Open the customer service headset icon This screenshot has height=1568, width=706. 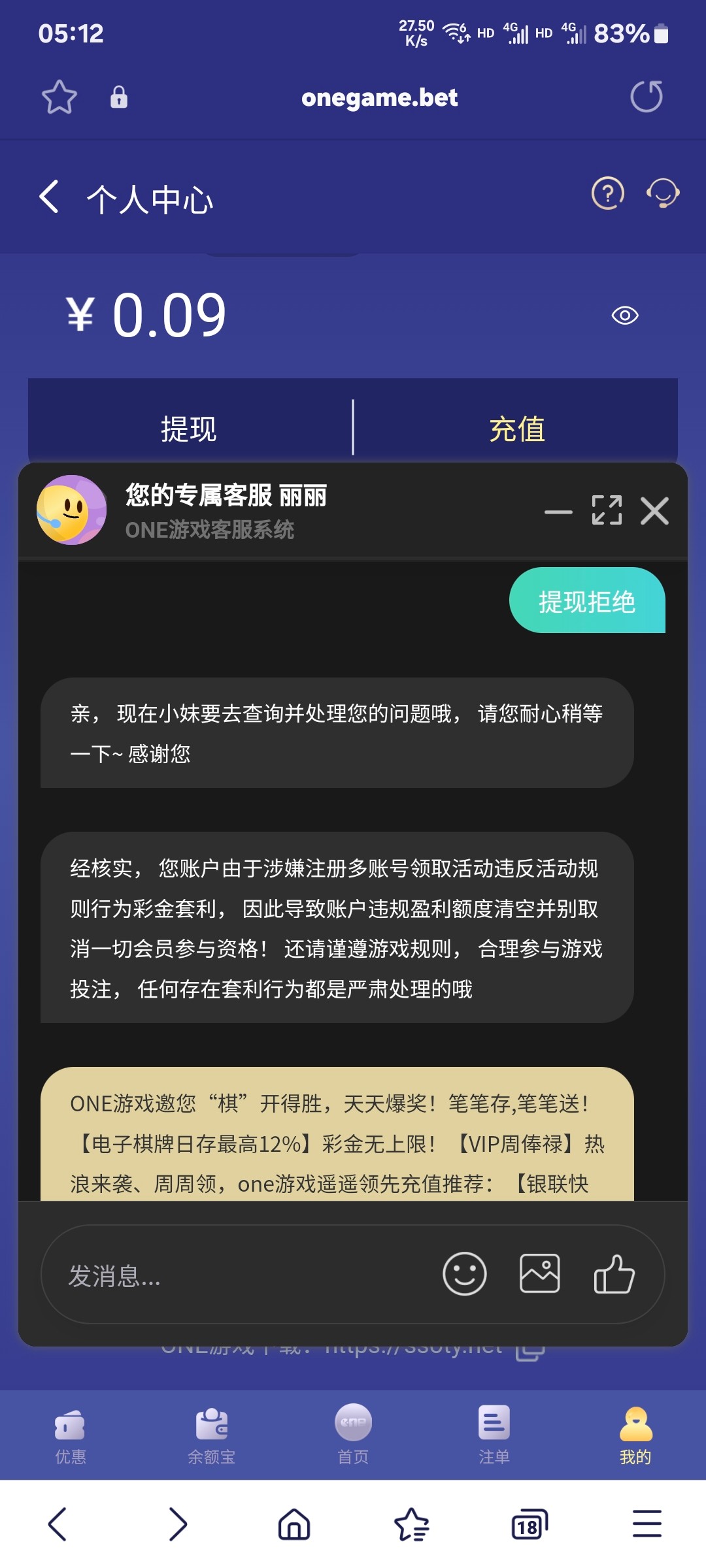(x=662, y=193)
